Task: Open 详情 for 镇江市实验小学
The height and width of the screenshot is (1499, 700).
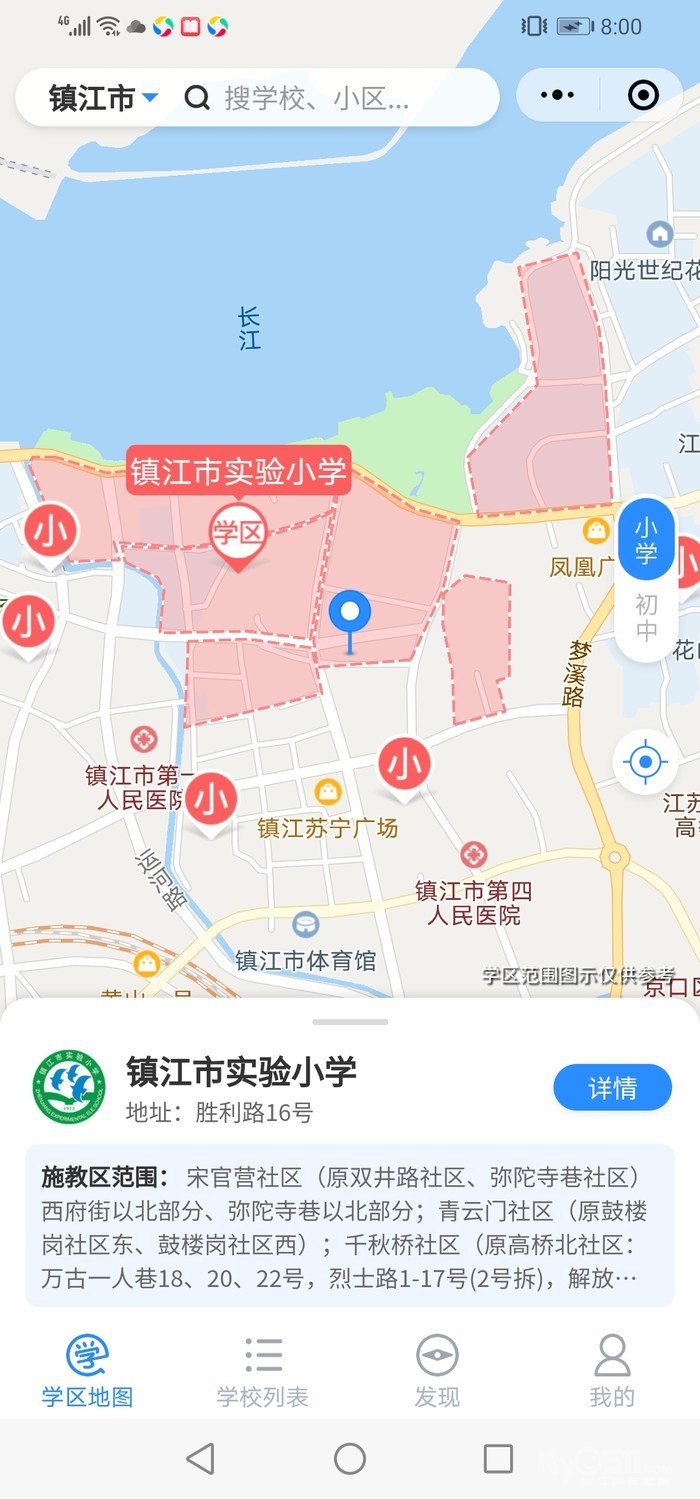Action: (x=612, y=1087)
